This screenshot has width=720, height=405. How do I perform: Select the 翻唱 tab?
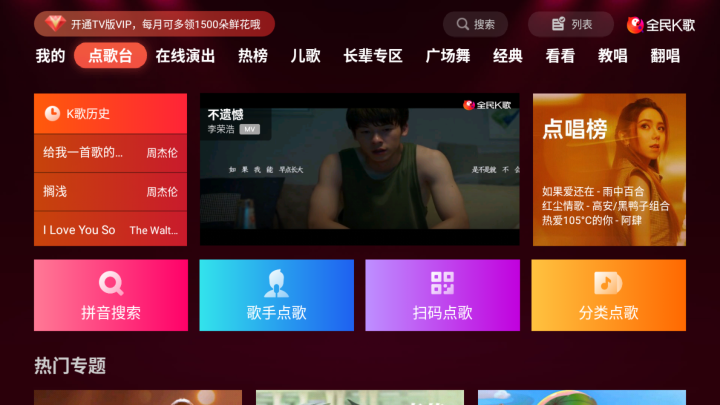tap(665, 56)
